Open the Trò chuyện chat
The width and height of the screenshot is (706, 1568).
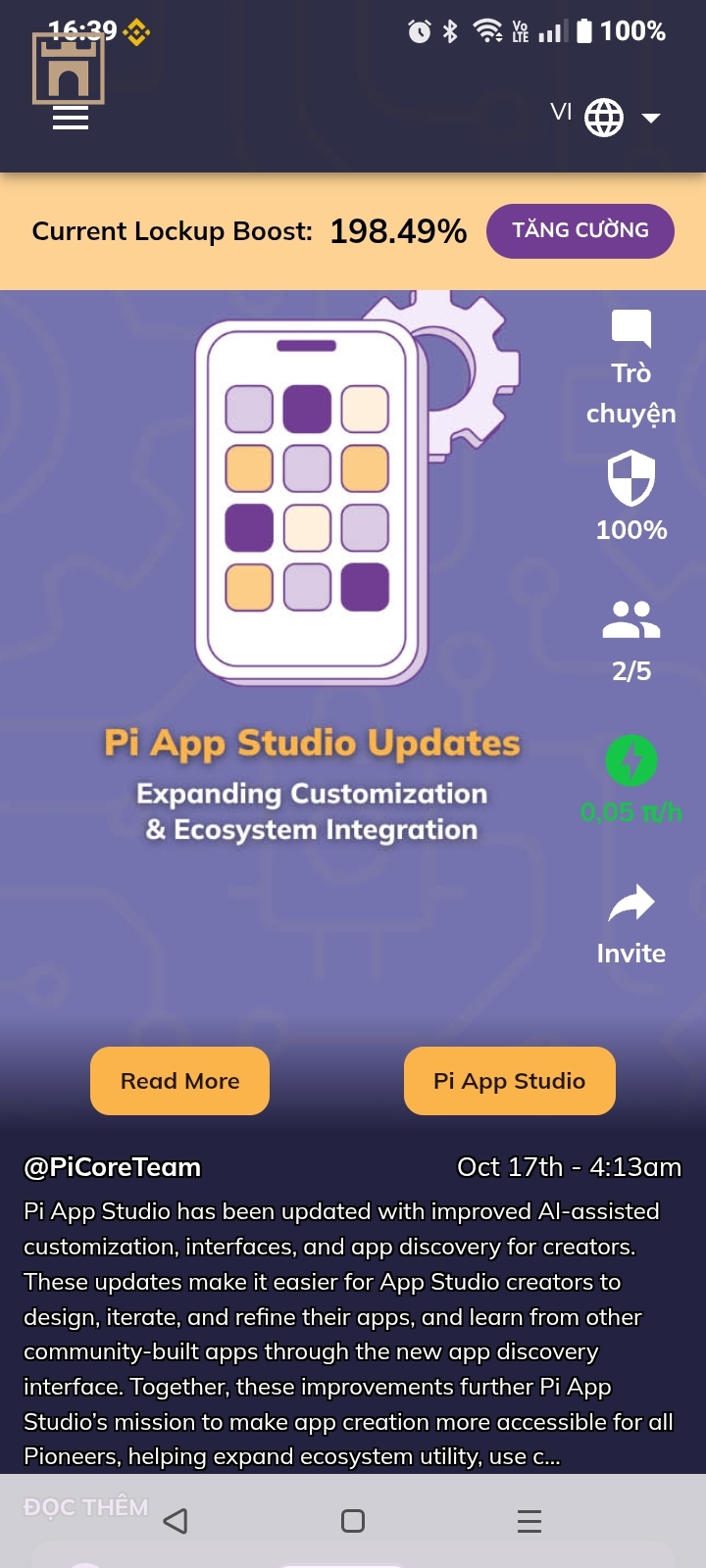(x=630, y=366)
